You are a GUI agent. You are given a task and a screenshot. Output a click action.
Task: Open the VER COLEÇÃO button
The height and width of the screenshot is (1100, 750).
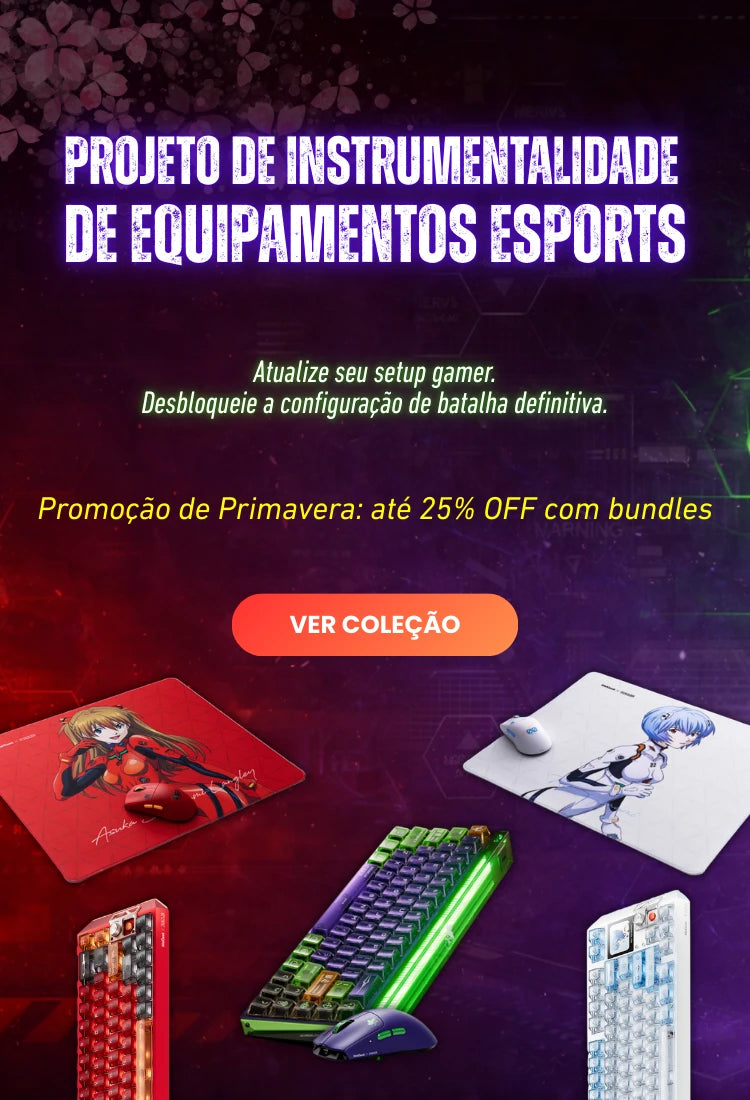(x=375, y=625)
